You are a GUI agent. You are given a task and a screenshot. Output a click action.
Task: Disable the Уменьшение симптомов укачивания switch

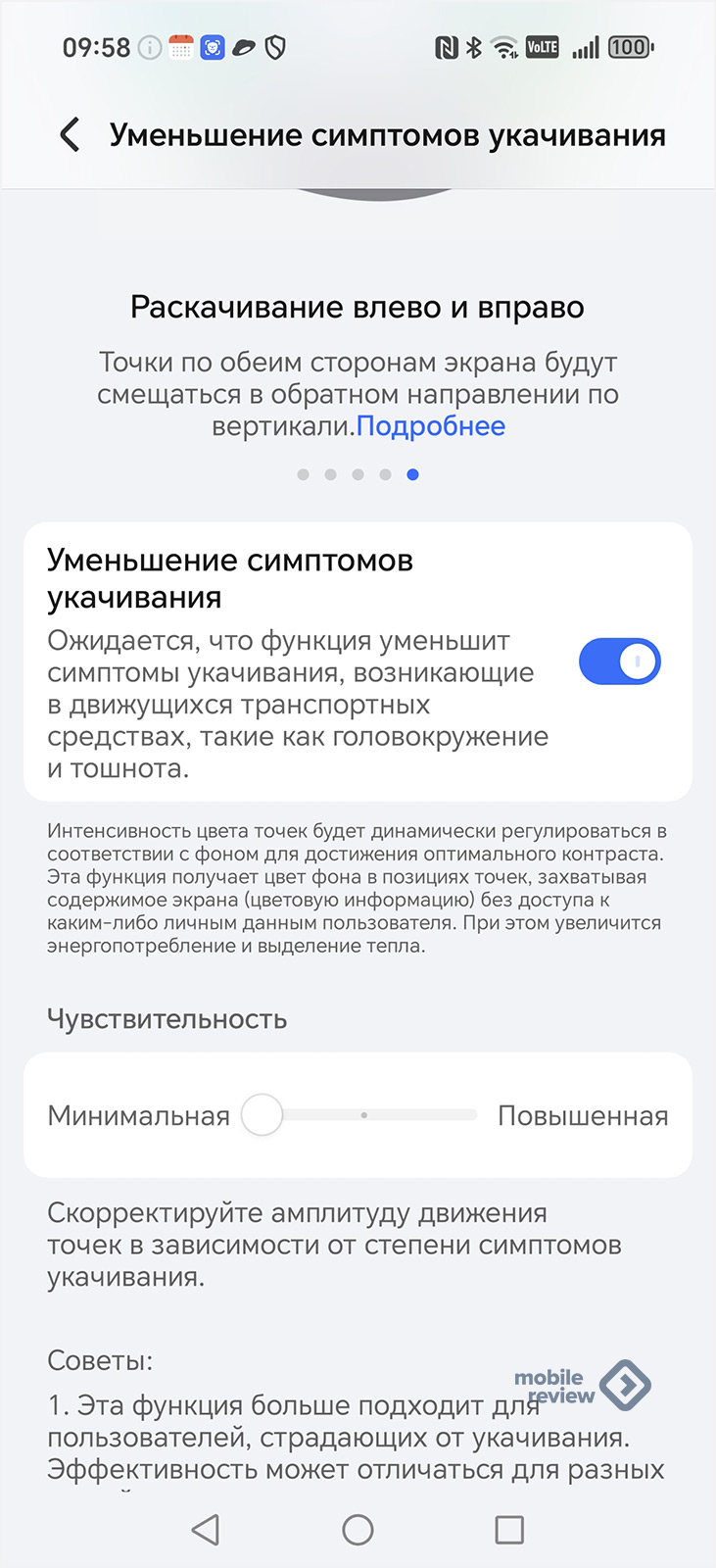(x=619, y=661)
